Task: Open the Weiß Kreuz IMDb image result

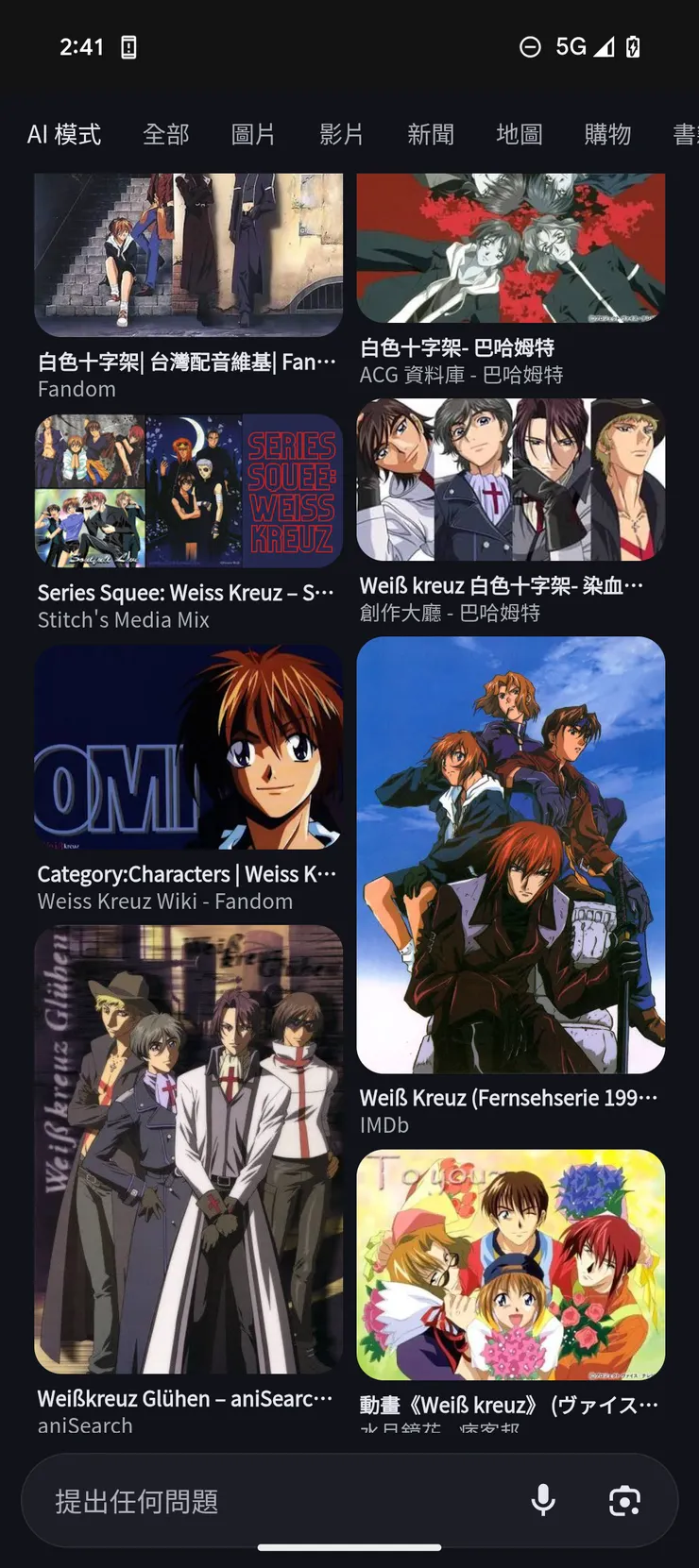Action: [510, 854]
